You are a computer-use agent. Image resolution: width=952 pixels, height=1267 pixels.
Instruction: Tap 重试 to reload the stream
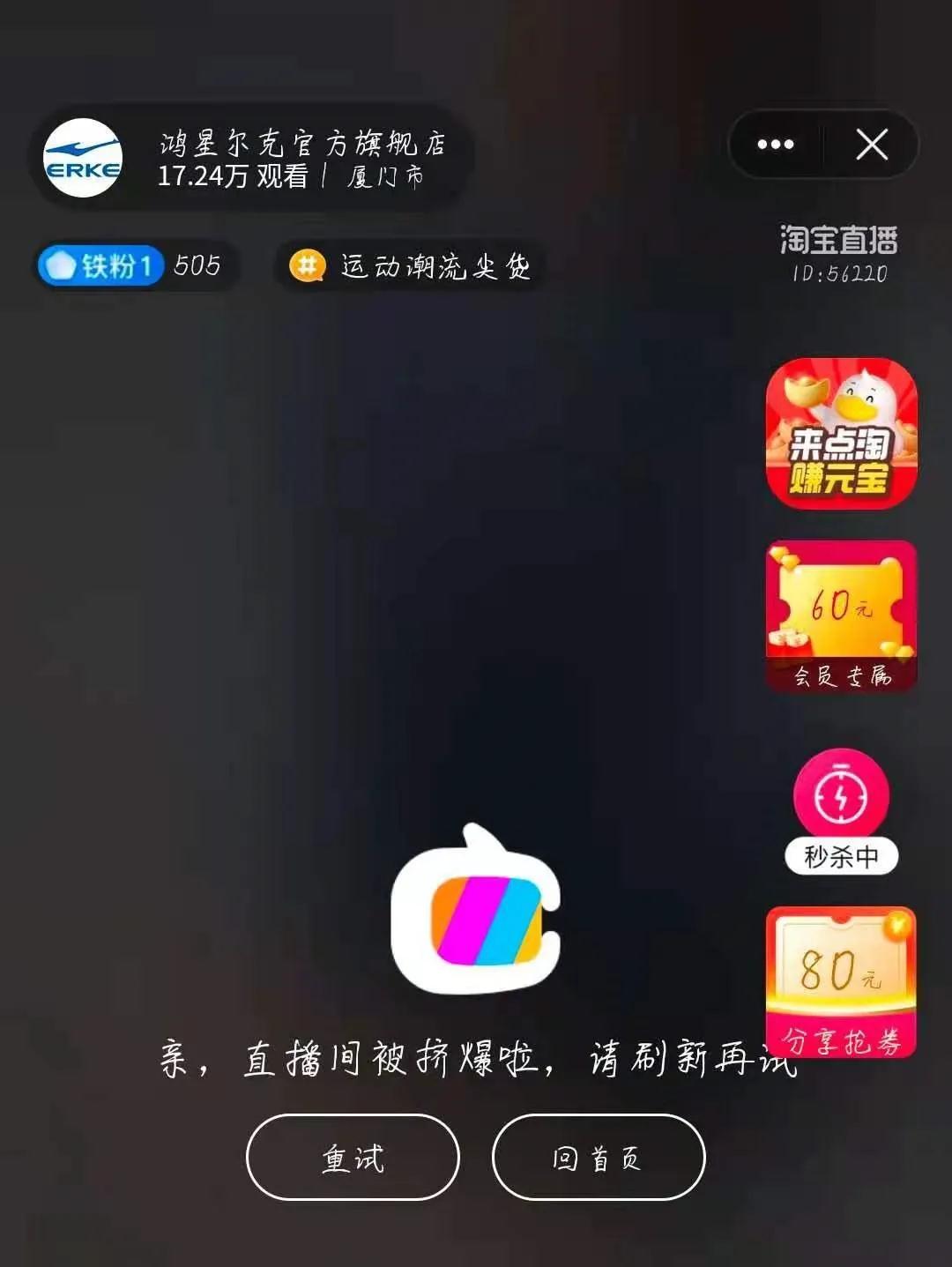point(353,1157)
